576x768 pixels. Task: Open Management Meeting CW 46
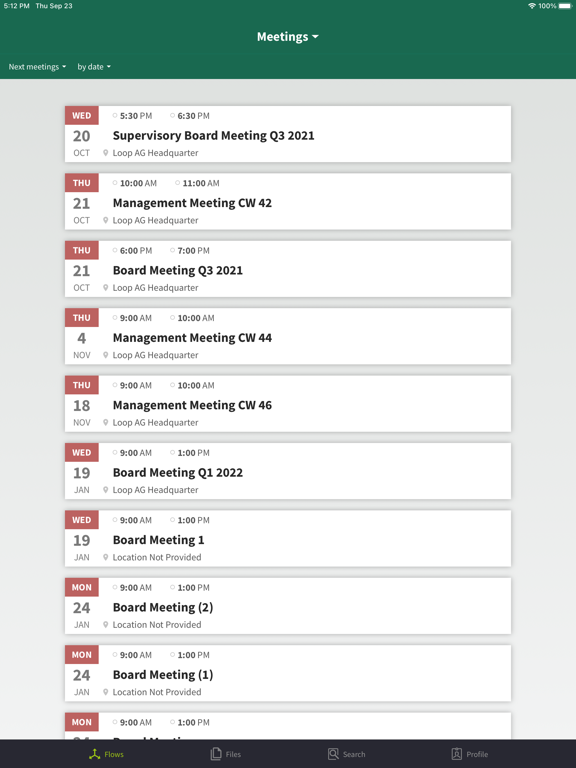[288, 404]
